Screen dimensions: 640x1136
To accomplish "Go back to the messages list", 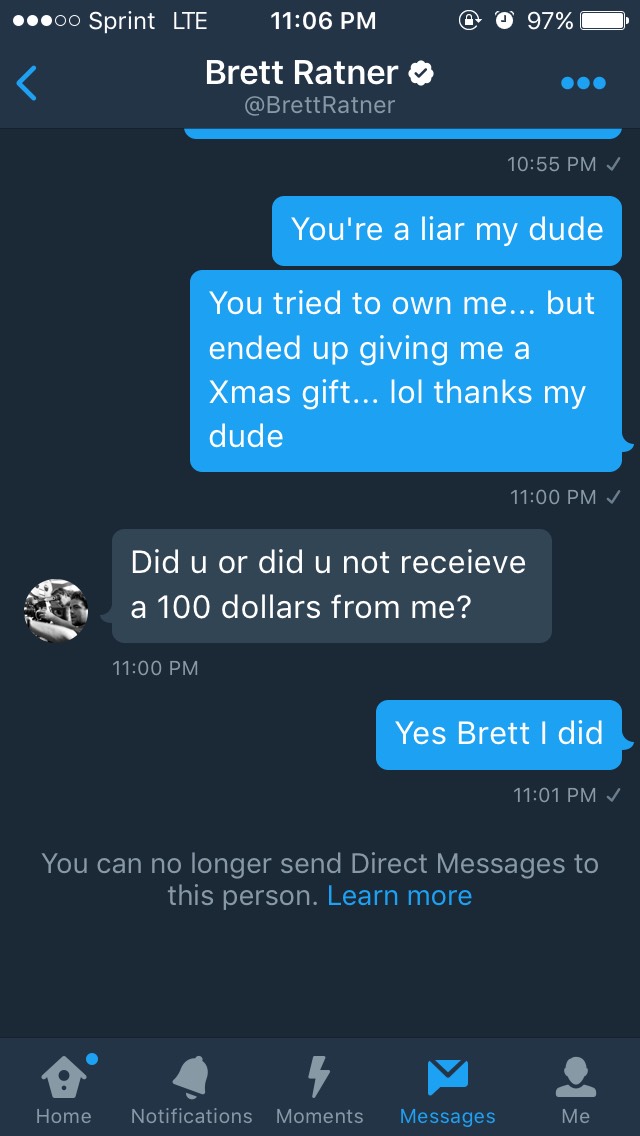I will tap(27, 83).
